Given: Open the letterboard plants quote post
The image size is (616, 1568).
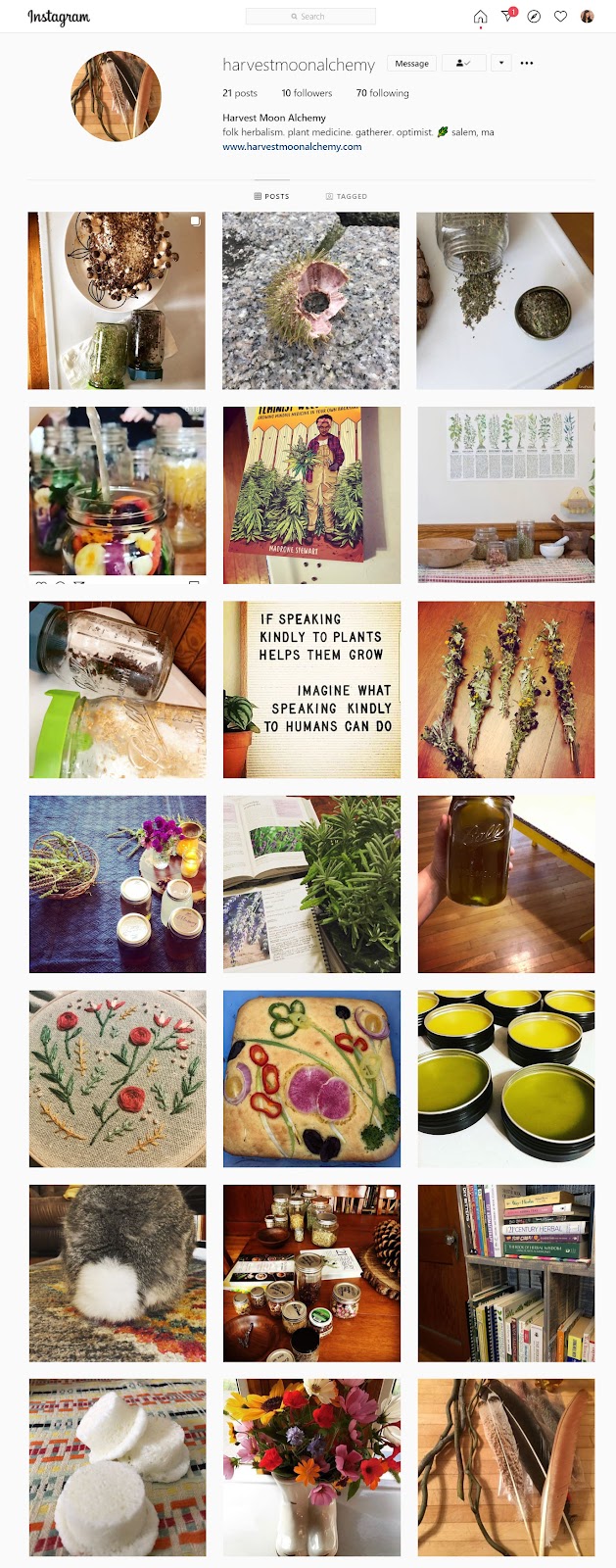Looking at the screenshot, I should 311,689.
